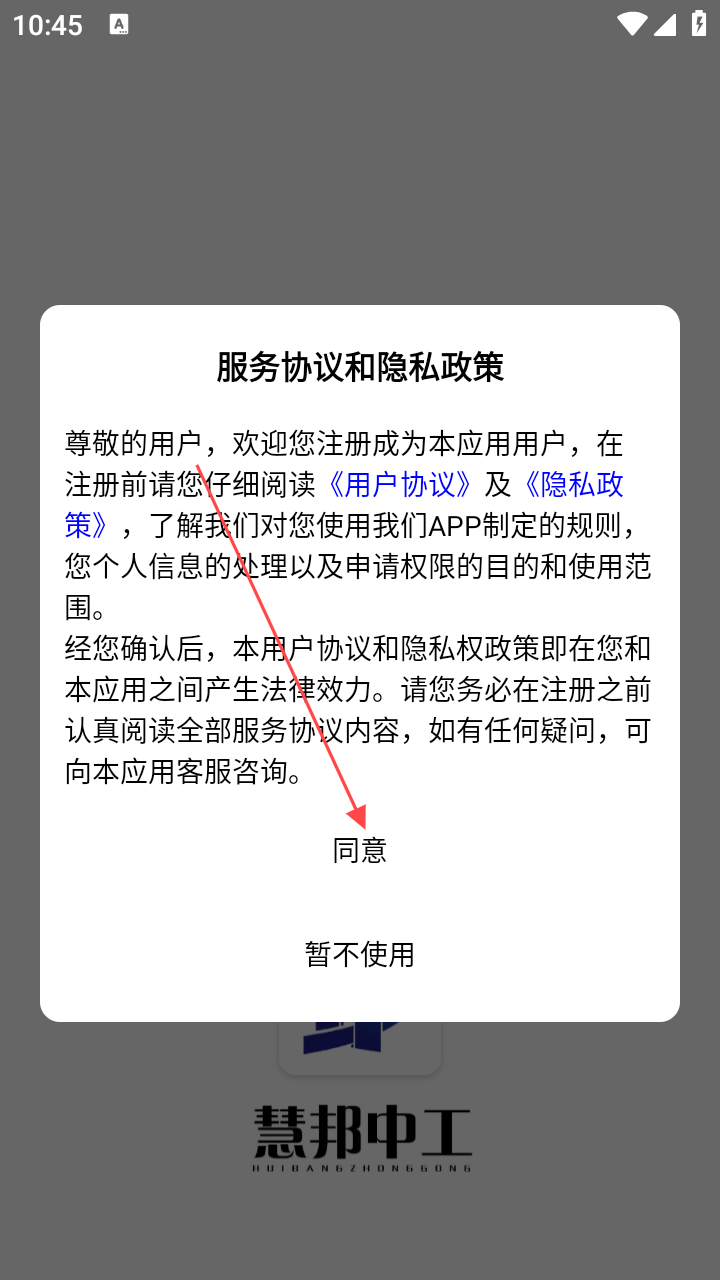
Task: Decline by choosing 暂不使用
Action: (360, 955)
